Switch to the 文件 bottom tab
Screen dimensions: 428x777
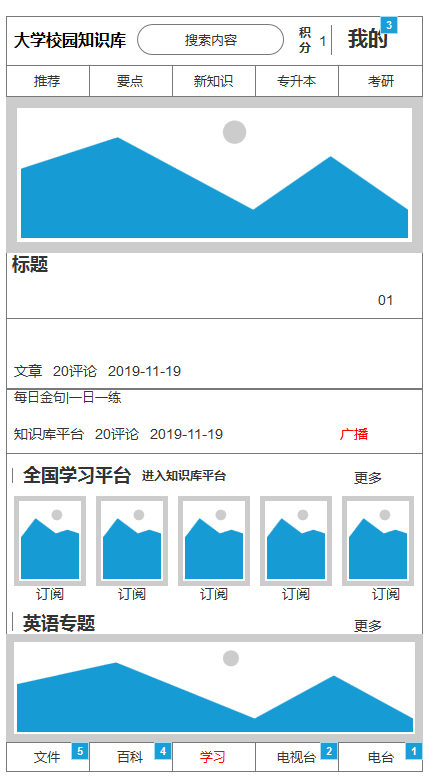point(48,757)
